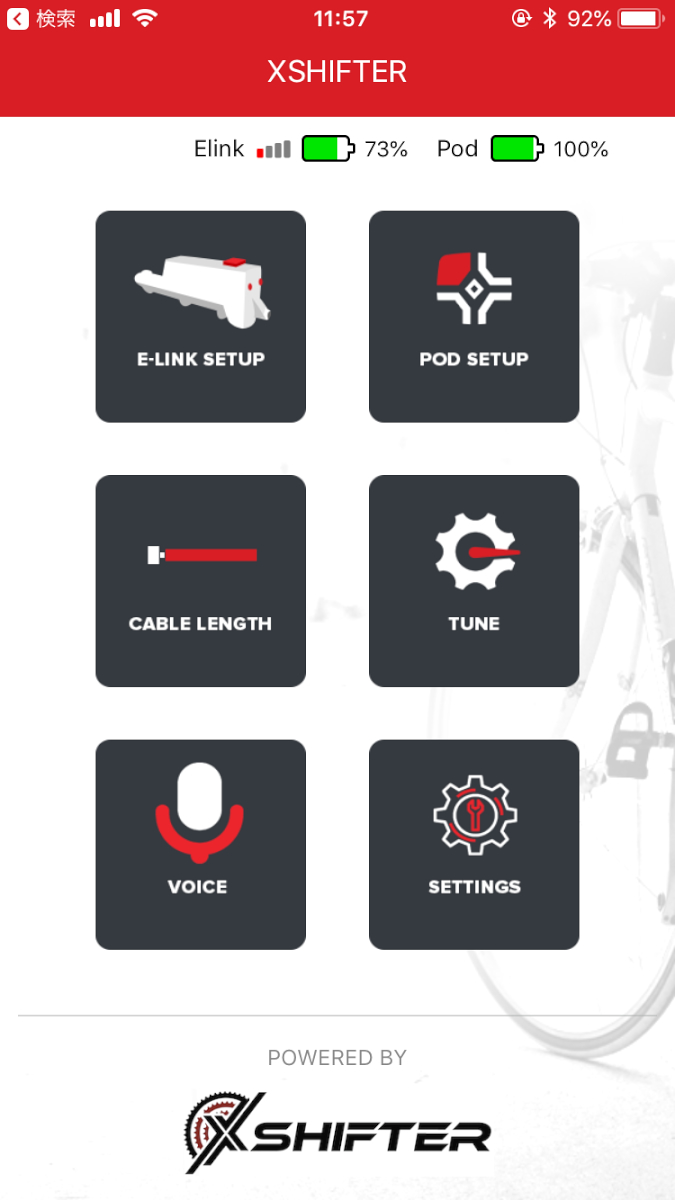The image size is (675, 1200).
Task: Select the Cable Length option
Action: [200, 581]
